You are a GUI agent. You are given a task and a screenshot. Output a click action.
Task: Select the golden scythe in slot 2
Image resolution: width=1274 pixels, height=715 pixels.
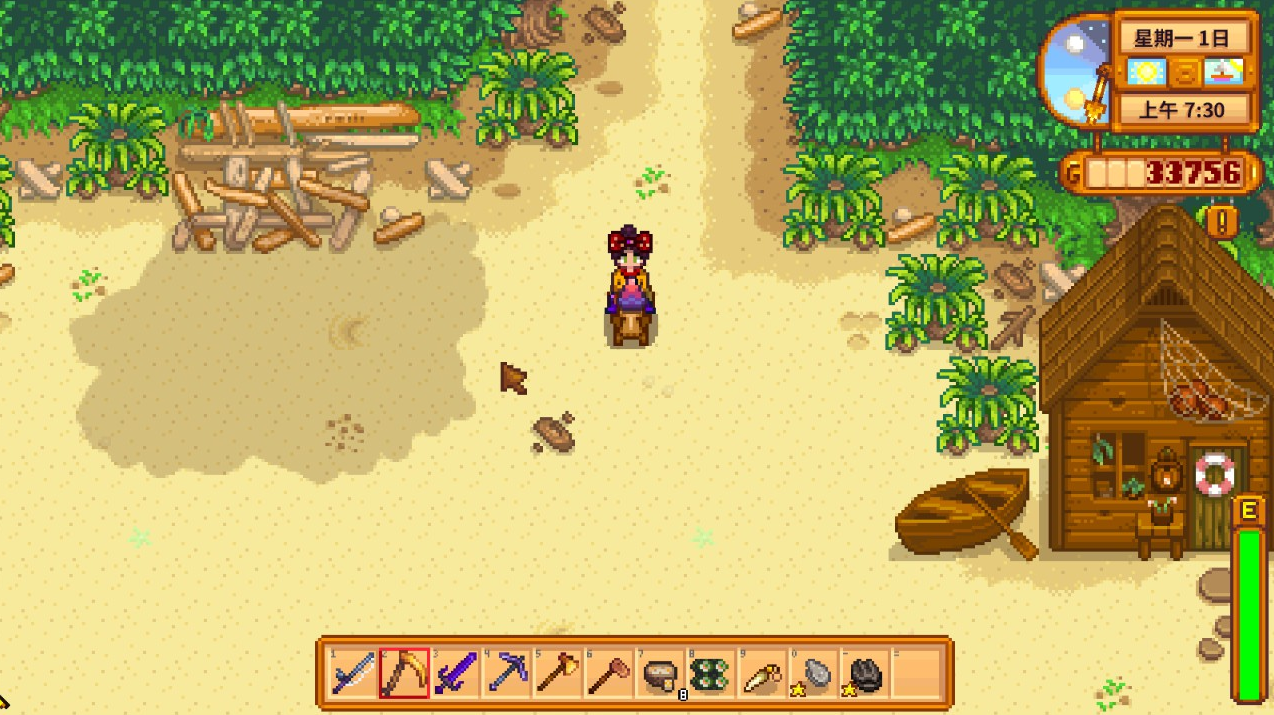(405, 673)
